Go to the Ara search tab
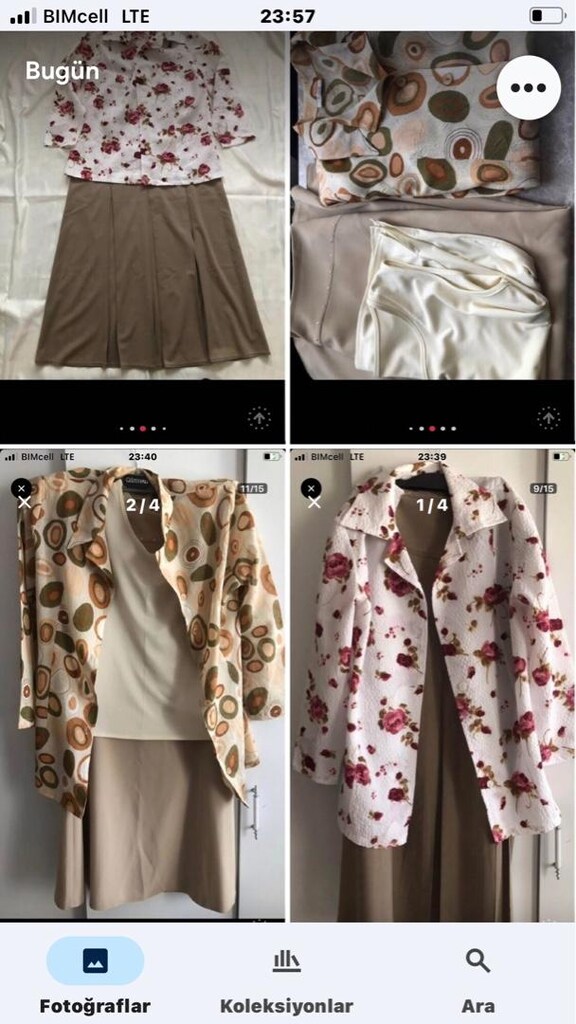The width and height of the screenshot is (576, 1024). 478,976
